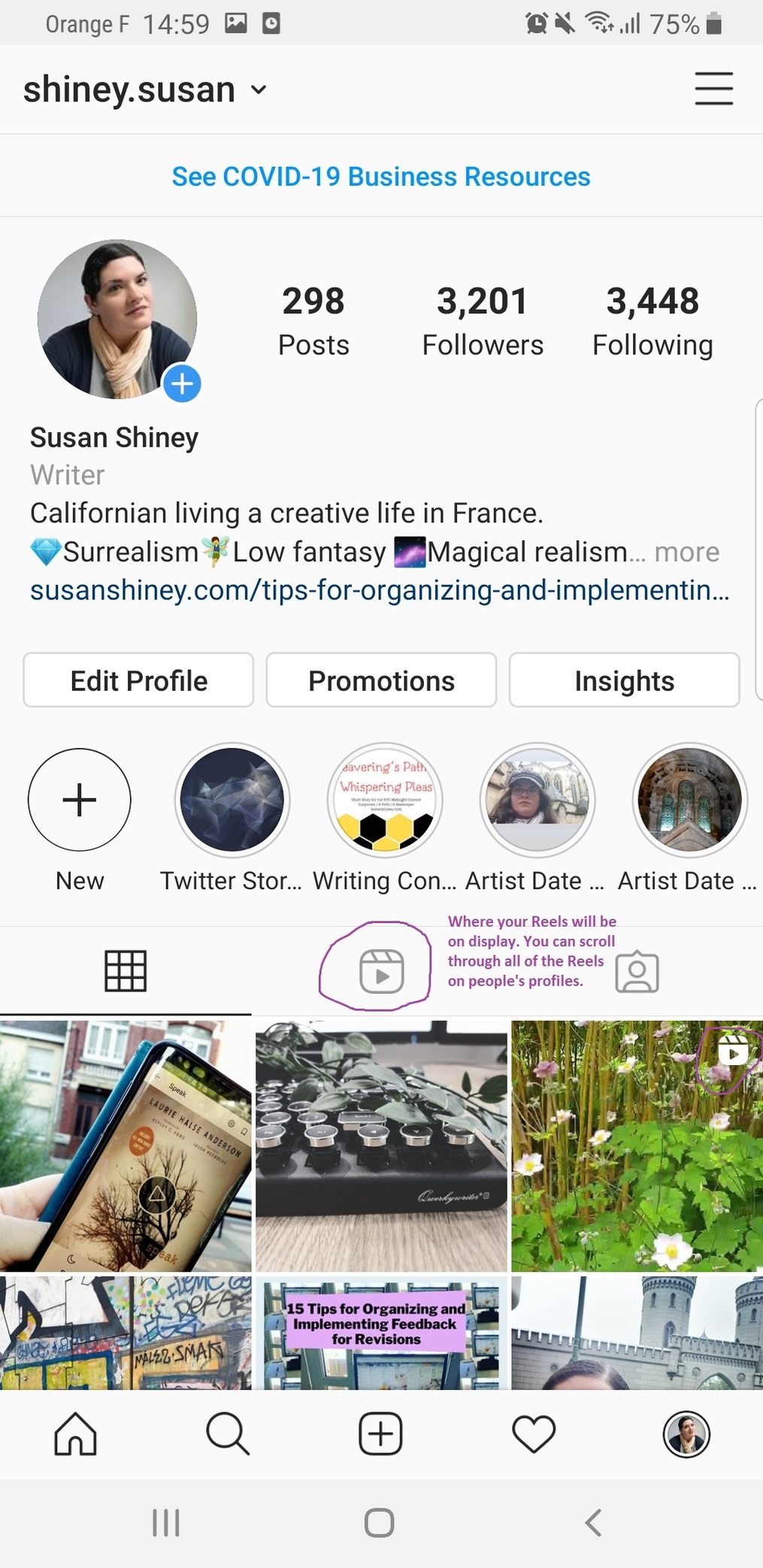Switch to the Reels tab
Screen dimensions: 763x1568
coord(381,971)
